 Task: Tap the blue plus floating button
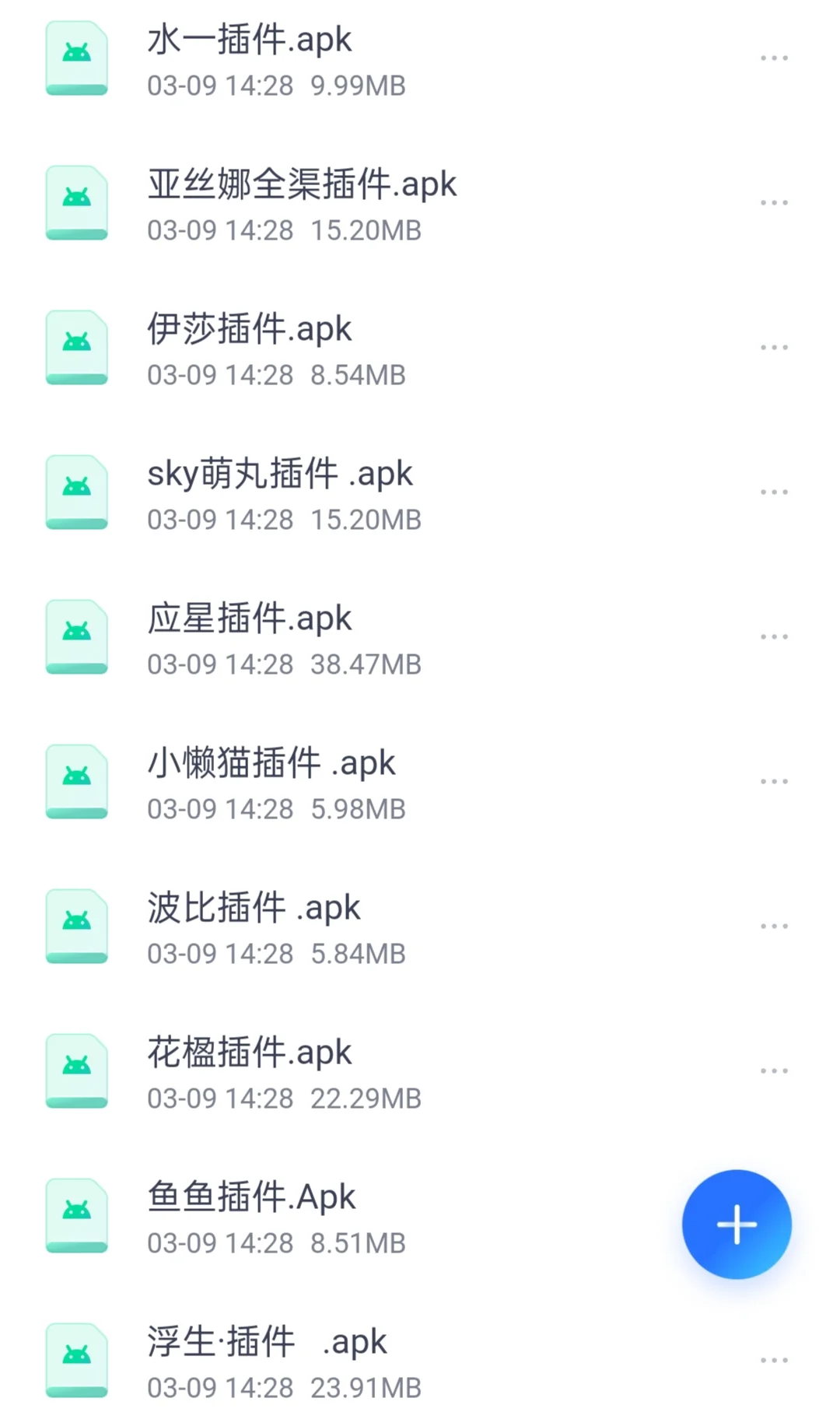(x=737, y=1225)
